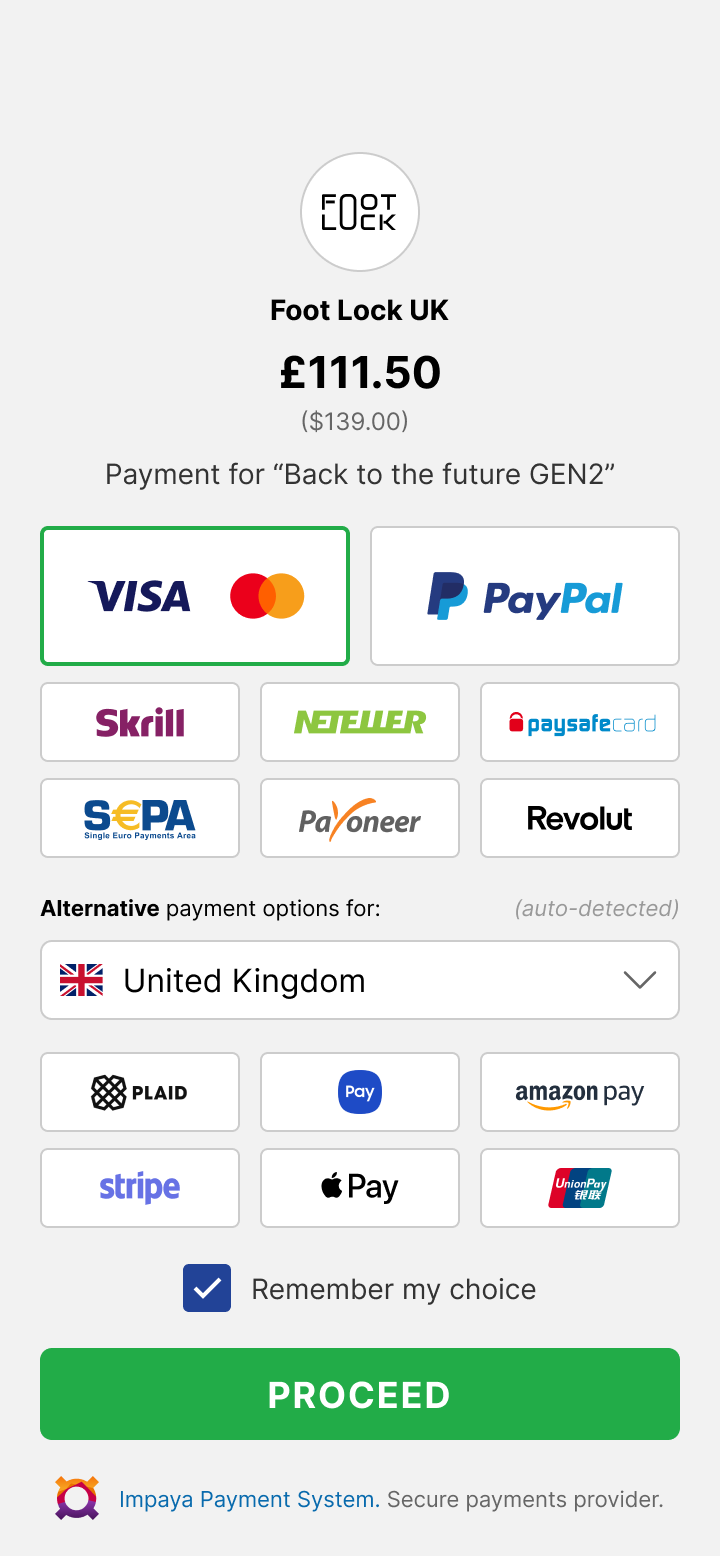Select SEPA payment option

(x=140, y=818)
